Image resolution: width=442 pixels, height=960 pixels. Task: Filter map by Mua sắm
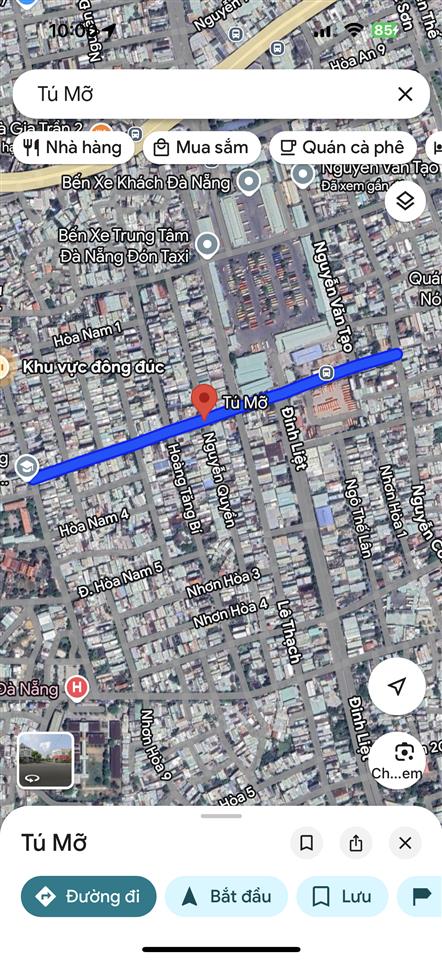201,148
